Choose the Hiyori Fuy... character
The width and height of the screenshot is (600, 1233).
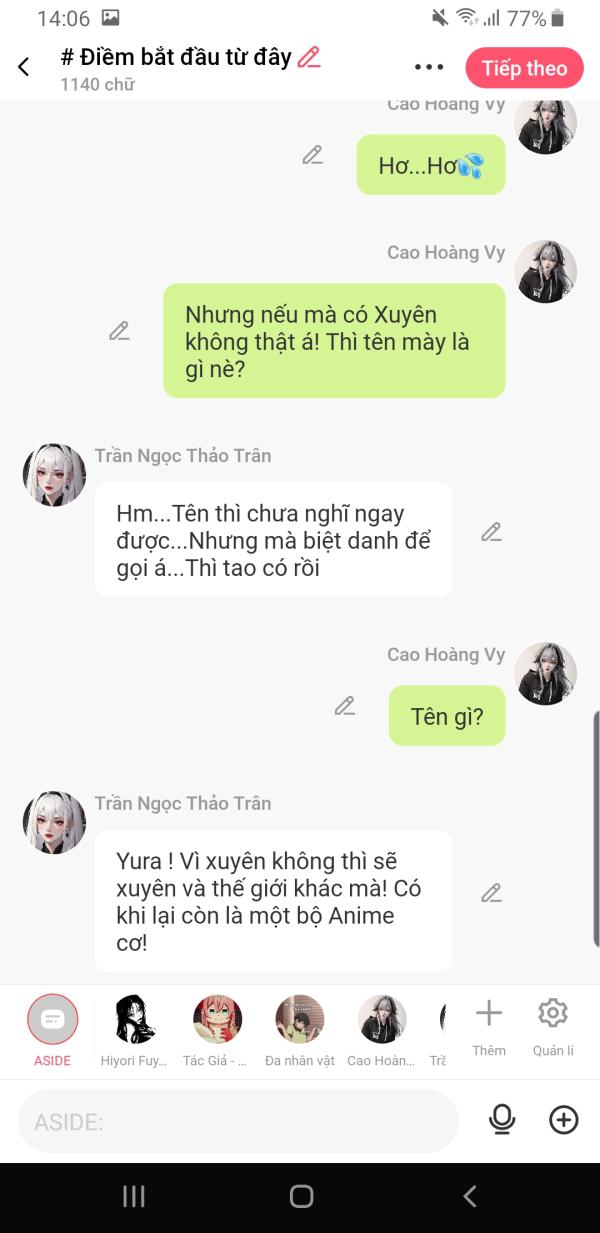pyautogui.click(x=134, y=1020)
